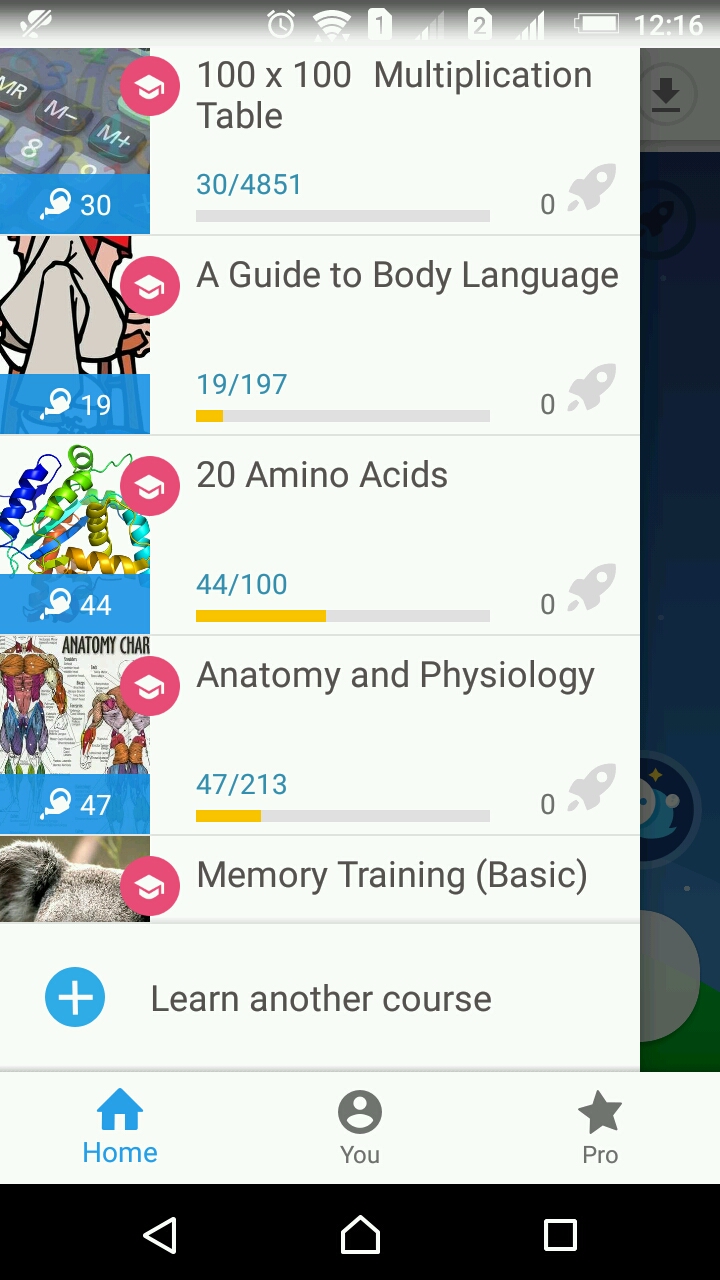Image resolution: width=720 pixels, height=1280 pixels.
Task: Open the 100 x 100 Multiplication Table course
Action: coord(394,96)
